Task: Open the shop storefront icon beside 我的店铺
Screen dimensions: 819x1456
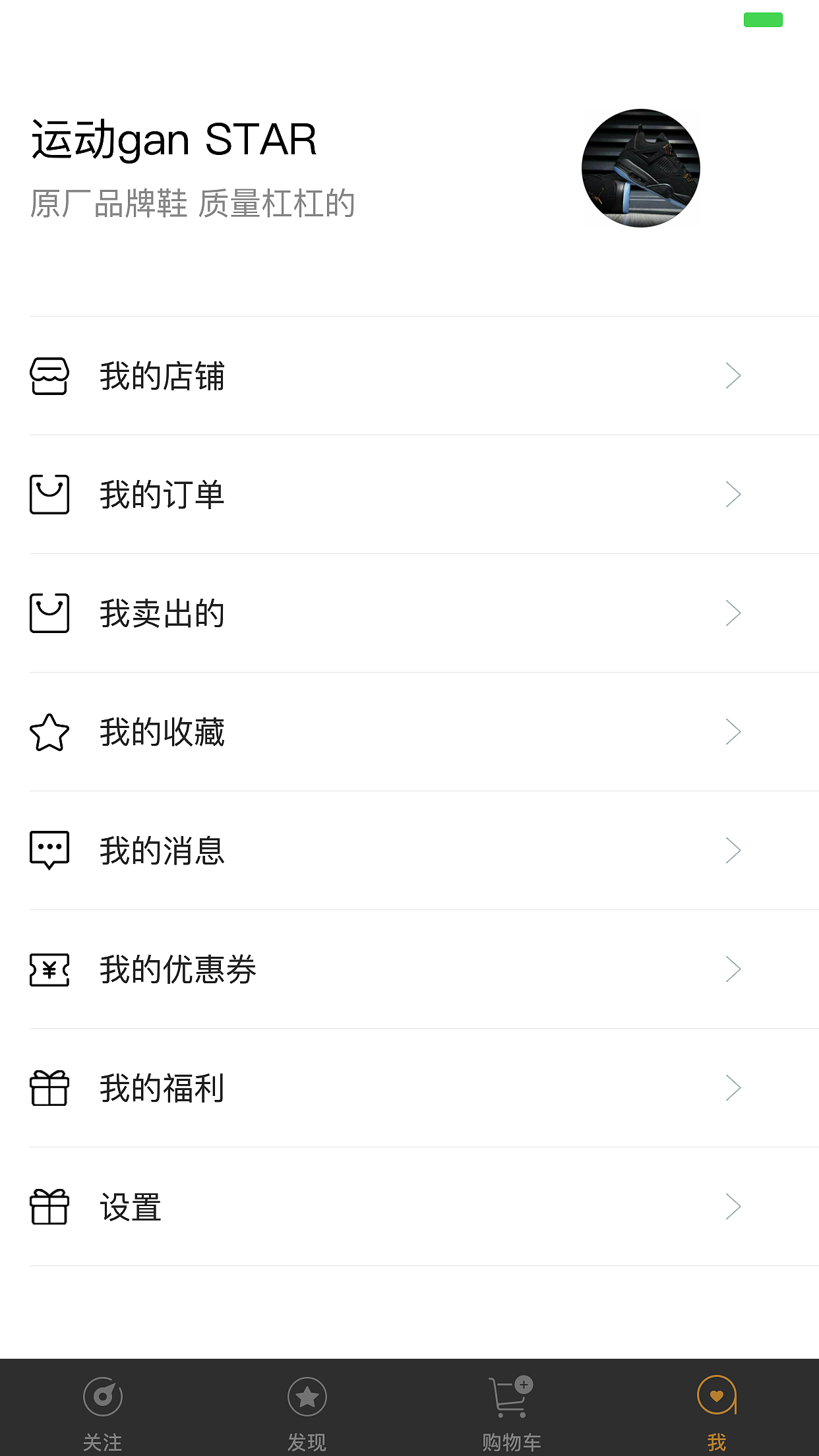Action: (50, 376)
